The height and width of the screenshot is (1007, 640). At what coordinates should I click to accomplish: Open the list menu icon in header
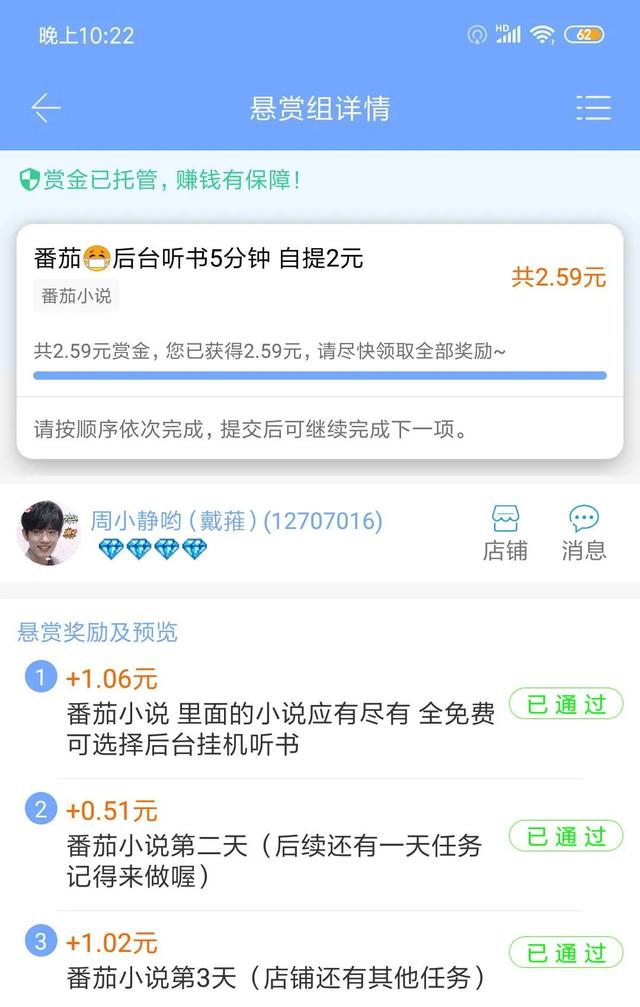pyautogui.click(x=593, y=108)
